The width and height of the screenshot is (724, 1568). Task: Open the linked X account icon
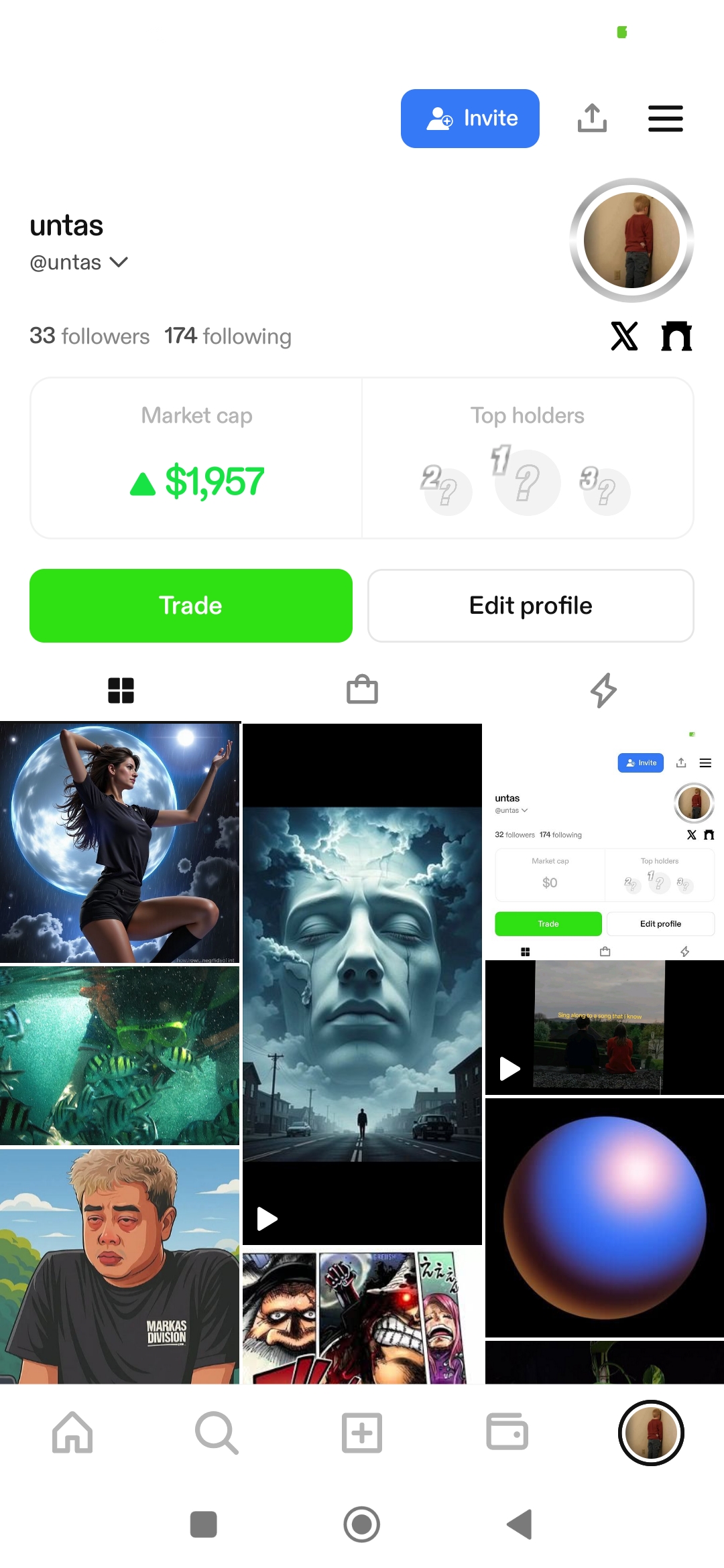coord(624,336)
